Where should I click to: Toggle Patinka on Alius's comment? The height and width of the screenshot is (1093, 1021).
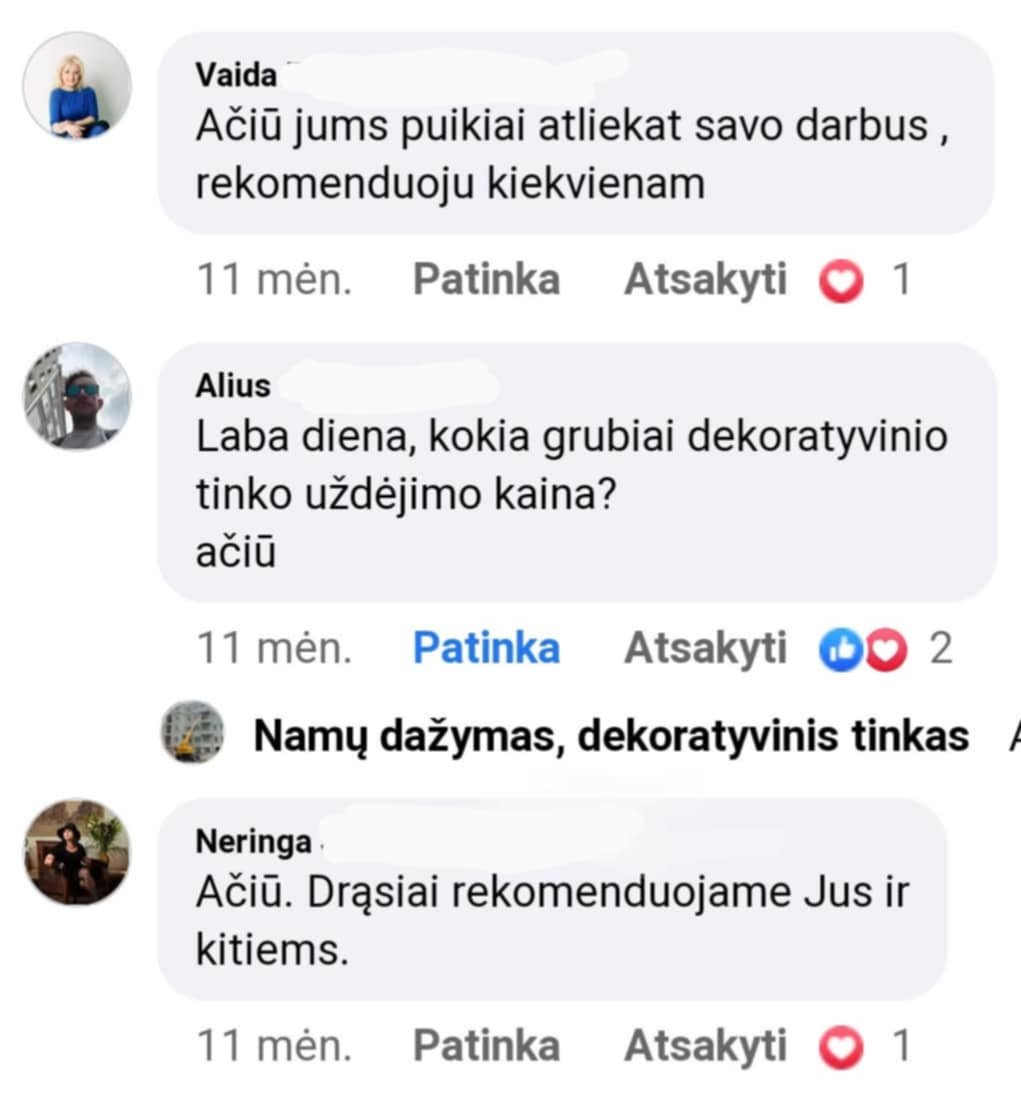pos(486,649)
